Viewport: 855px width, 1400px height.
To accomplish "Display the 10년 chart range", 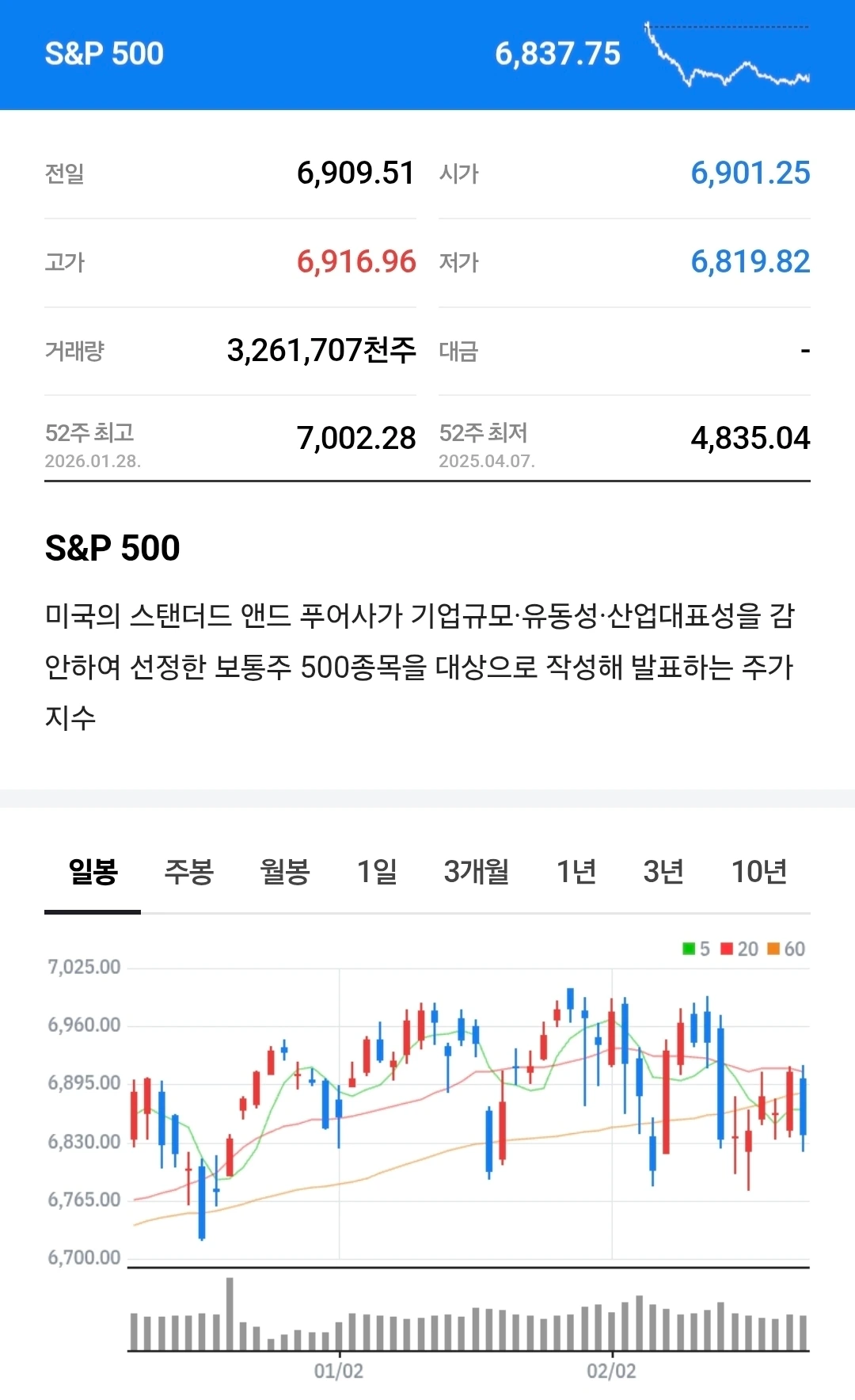I will pyautogui.click(x=758, y=872).
